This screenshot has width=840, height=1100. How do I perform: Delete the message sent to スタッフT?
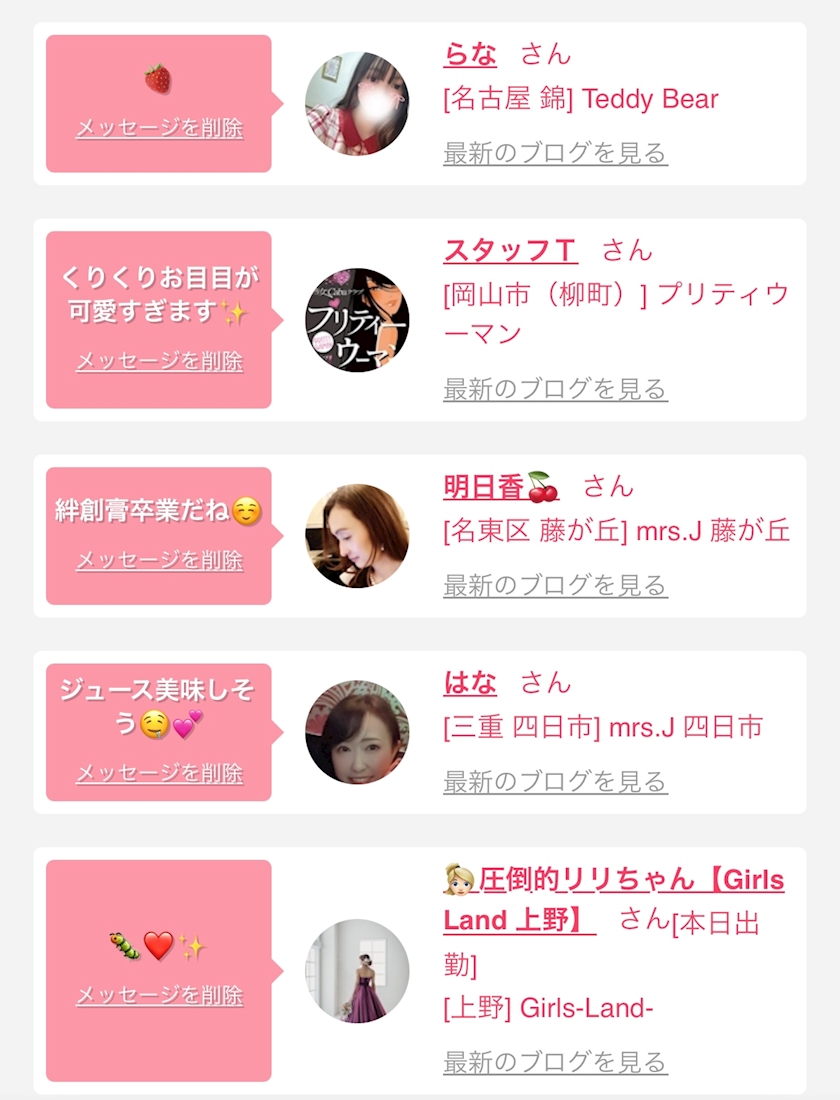coord(159,361)
